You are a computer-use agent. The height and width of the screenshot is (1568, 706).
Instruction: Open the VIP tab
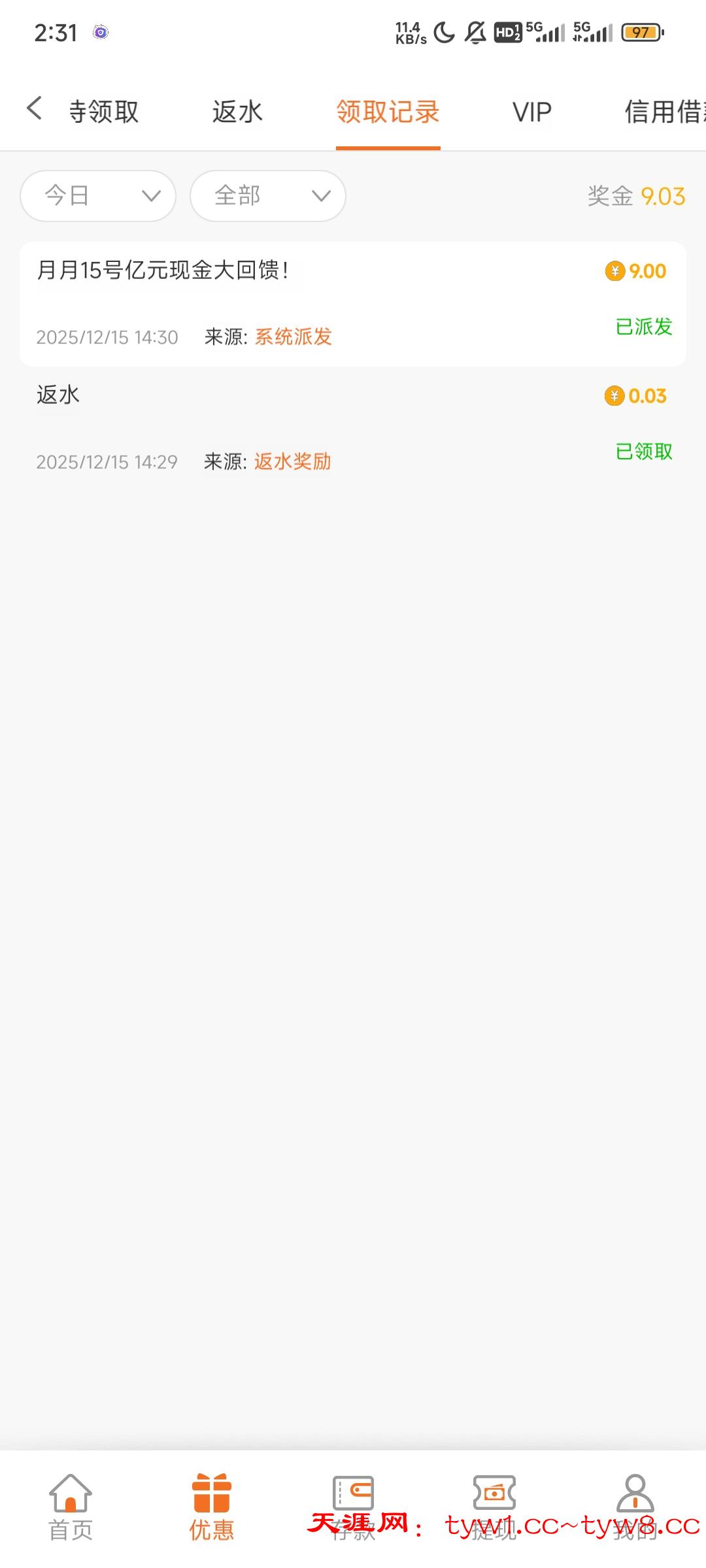point(531,112)
